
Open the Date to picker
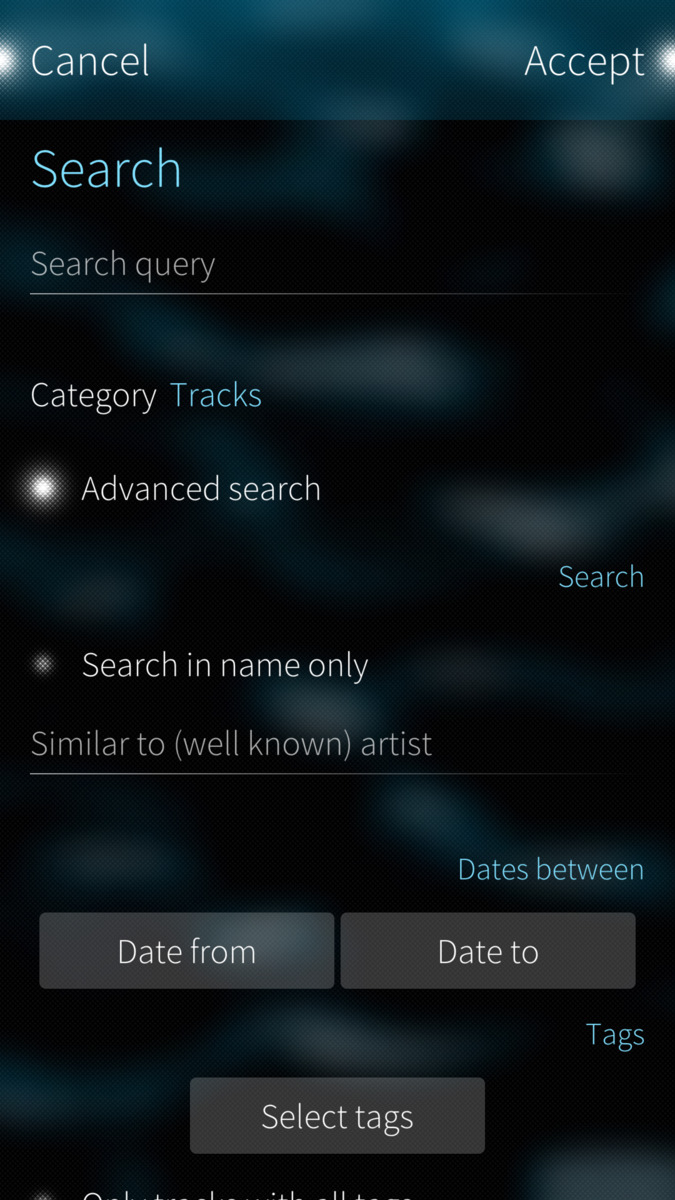488,951
